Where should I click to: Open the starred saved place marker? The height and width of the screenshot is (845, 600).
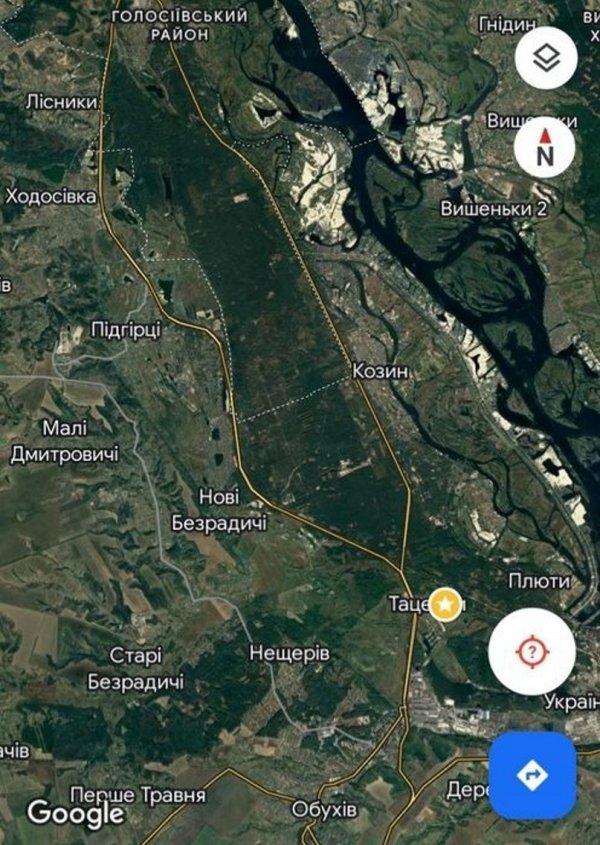[445, 604]
